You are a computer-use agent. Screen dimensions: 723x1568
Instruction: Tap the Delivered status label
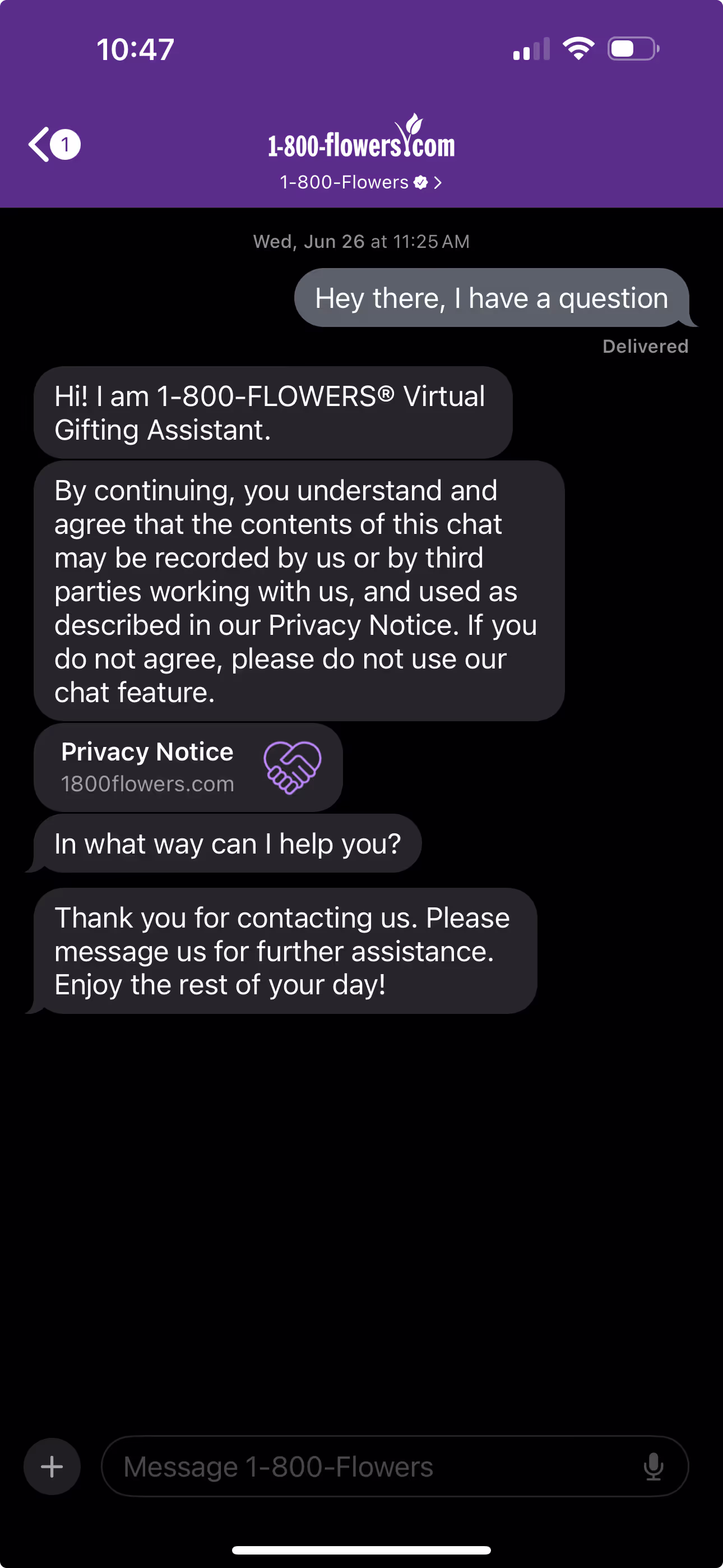pyautogui.click(x=645, y=346)
